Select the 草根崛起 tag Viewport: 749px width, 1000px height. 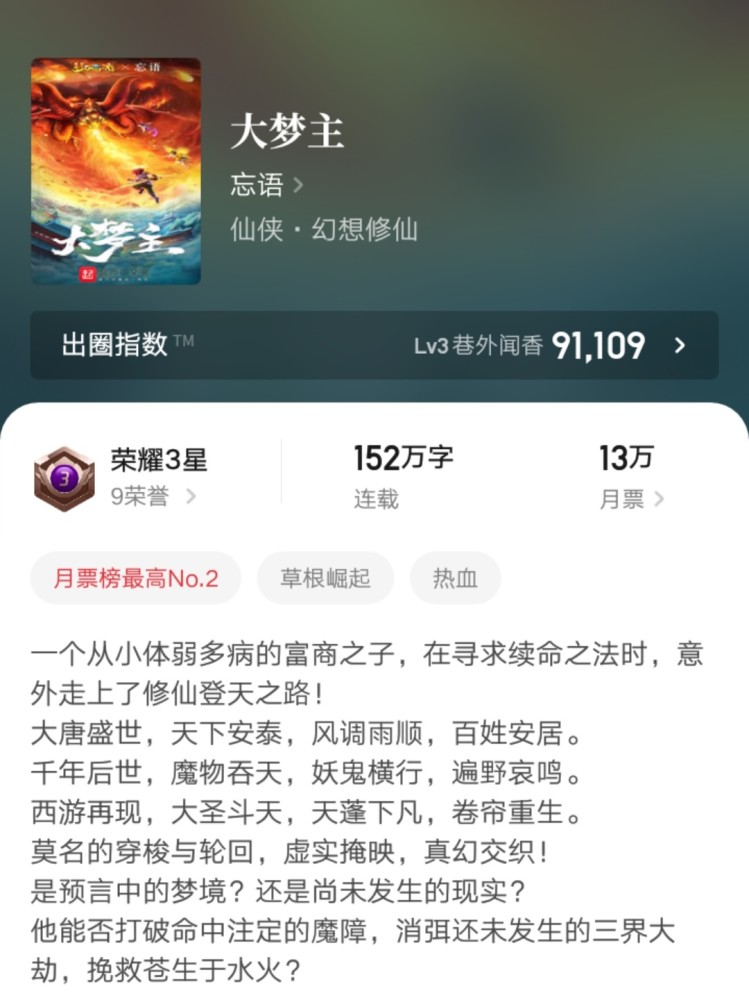point(325,578)
